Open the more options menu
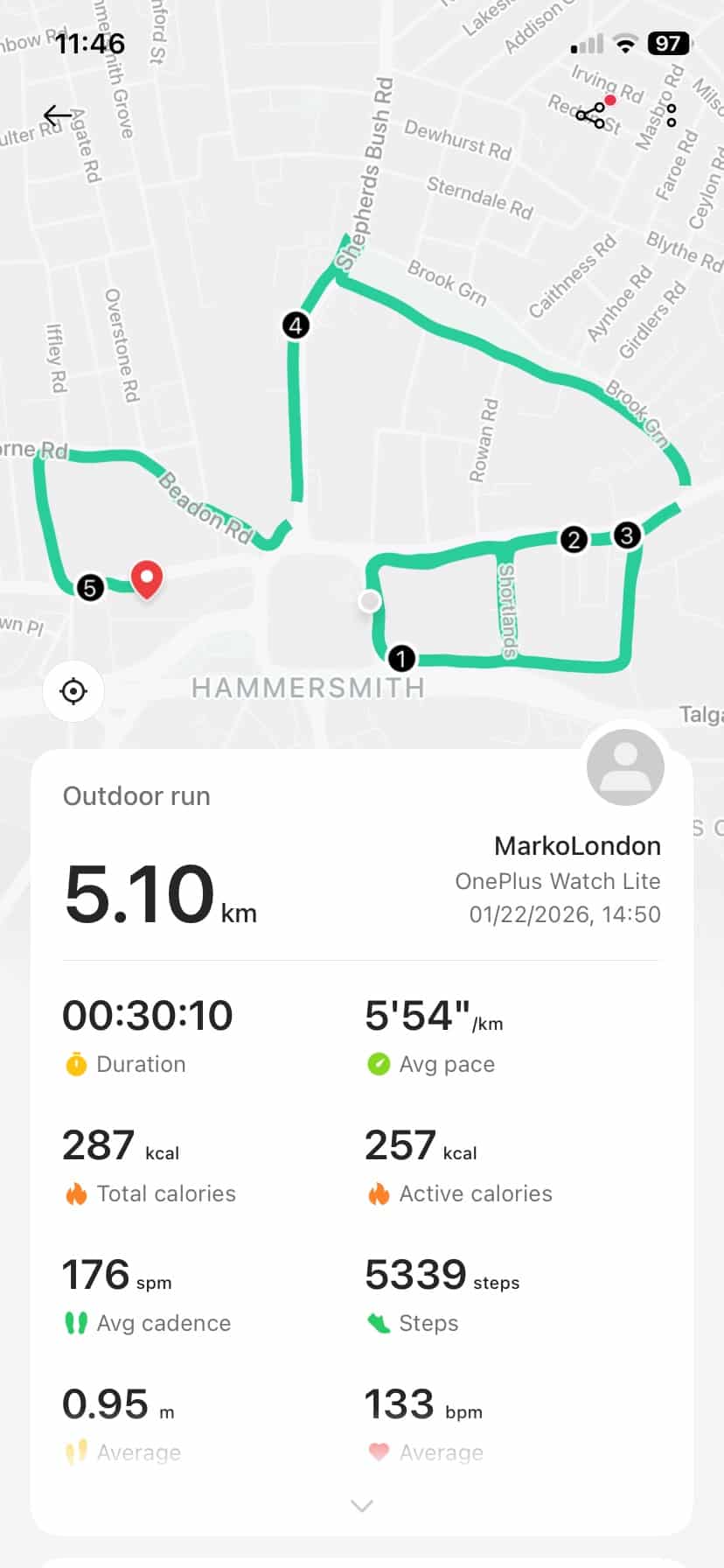724x1568 pixels. pos(671,115)
